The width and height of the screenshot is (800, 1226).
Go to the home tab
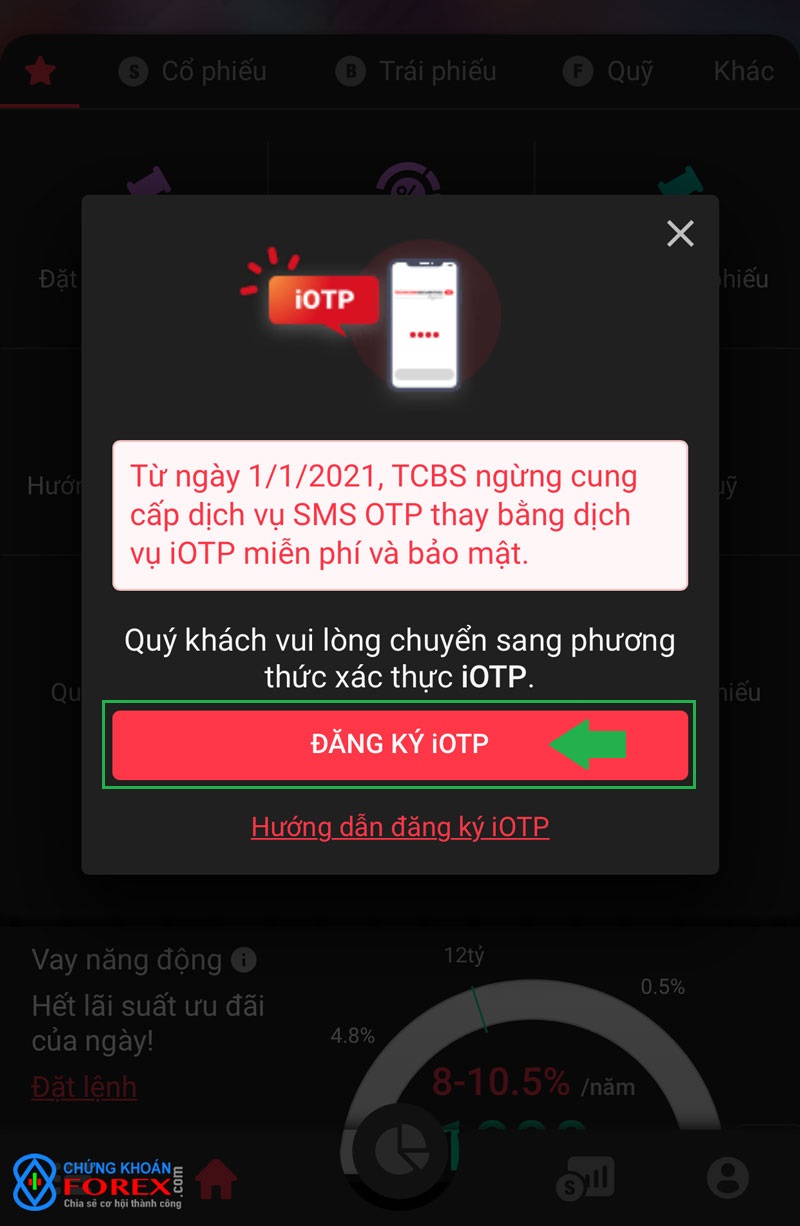215,1179
